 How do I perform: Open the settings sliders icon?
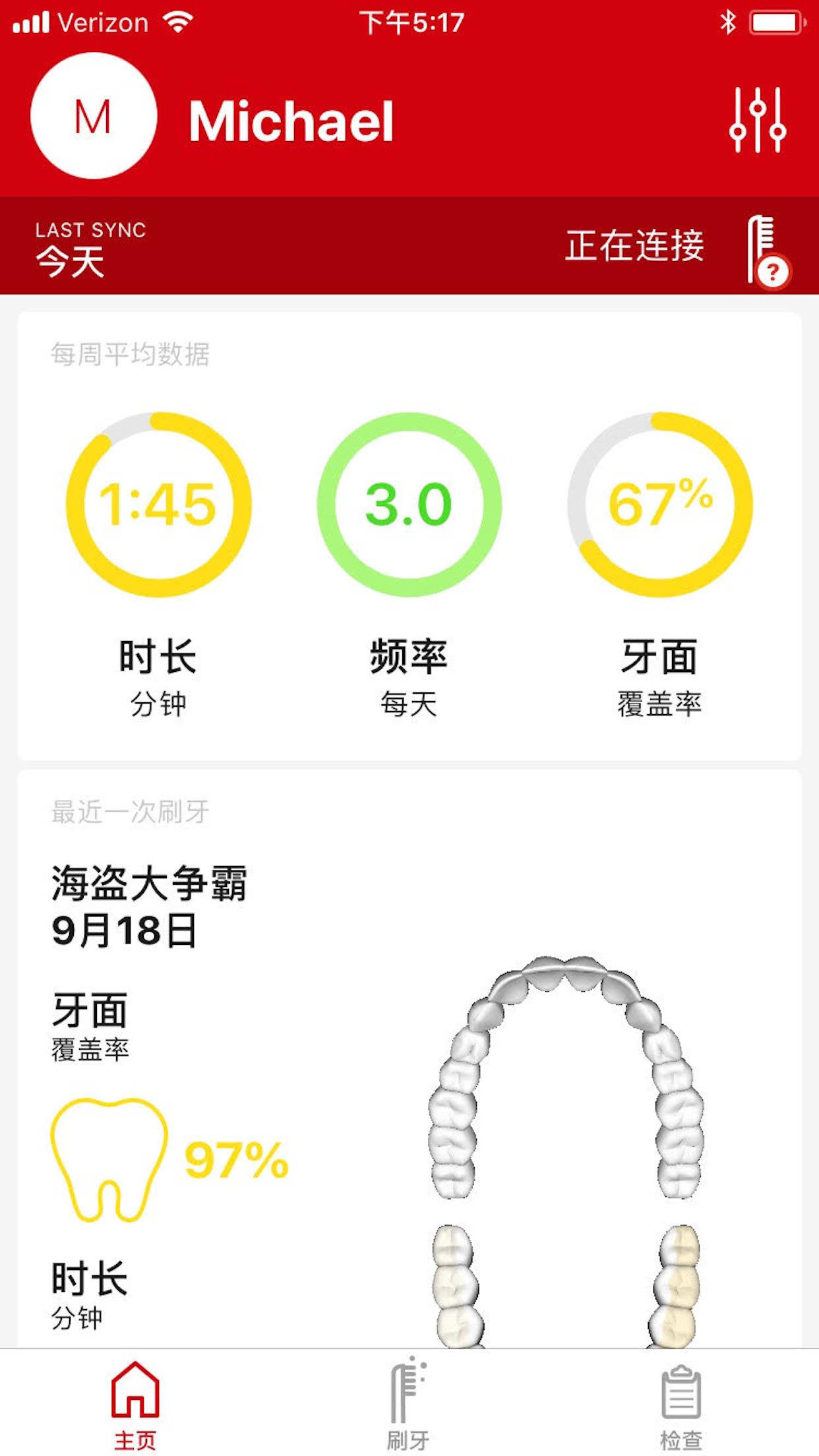758,120
